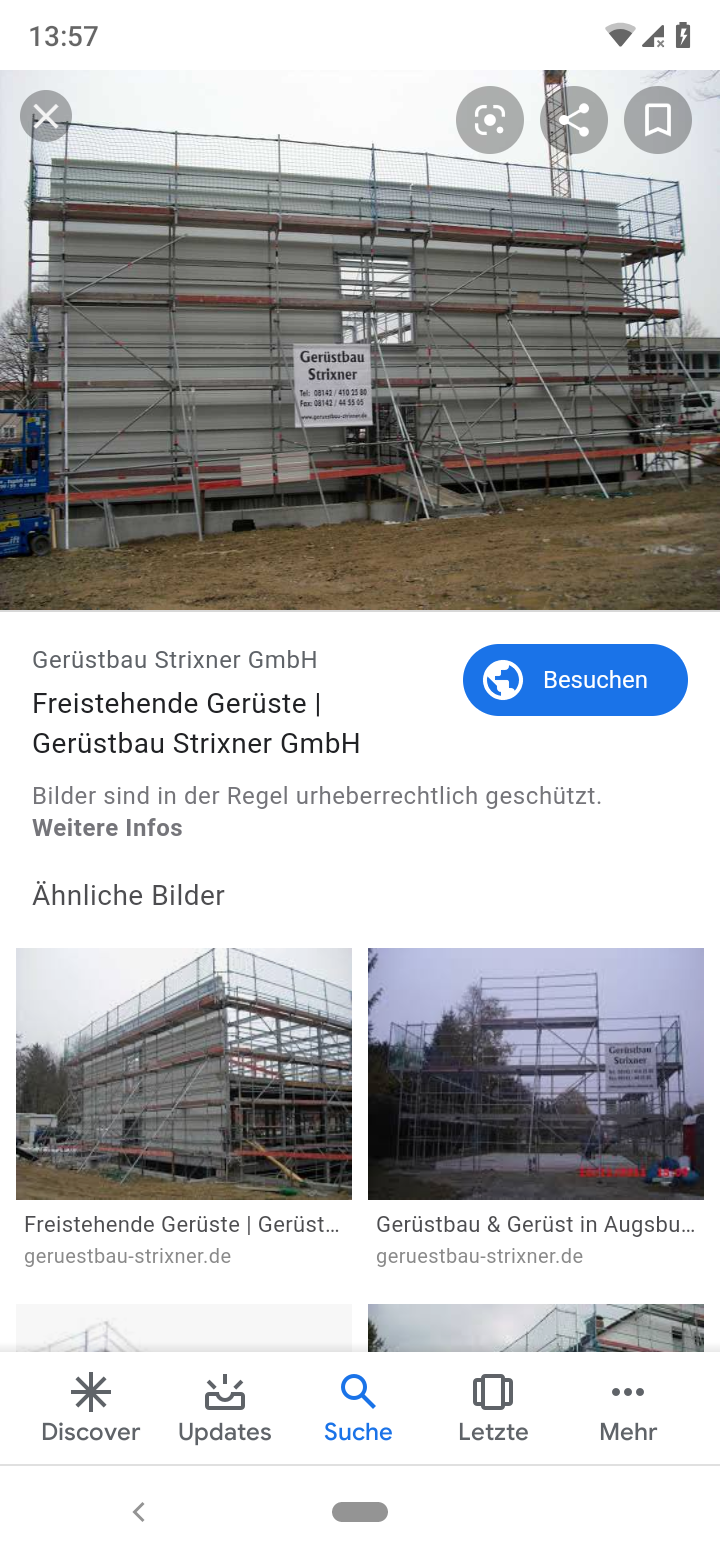
Task: Open similar image Gerüstbau & Gerüst in Augsburg
Action: (x=536, y=1074)
